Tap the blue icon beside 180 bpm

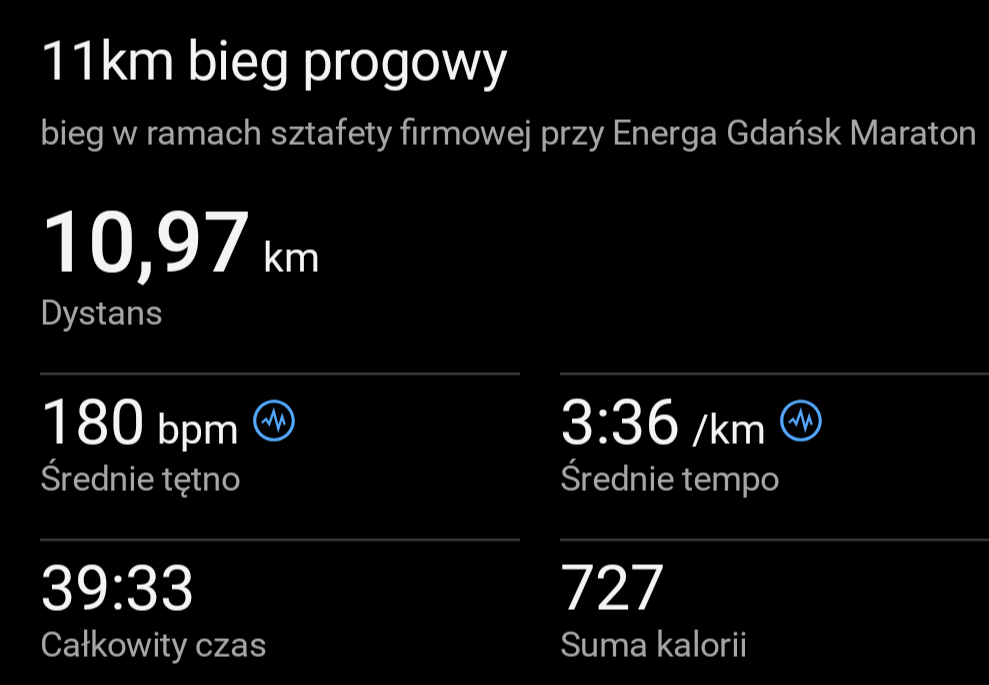274,423
